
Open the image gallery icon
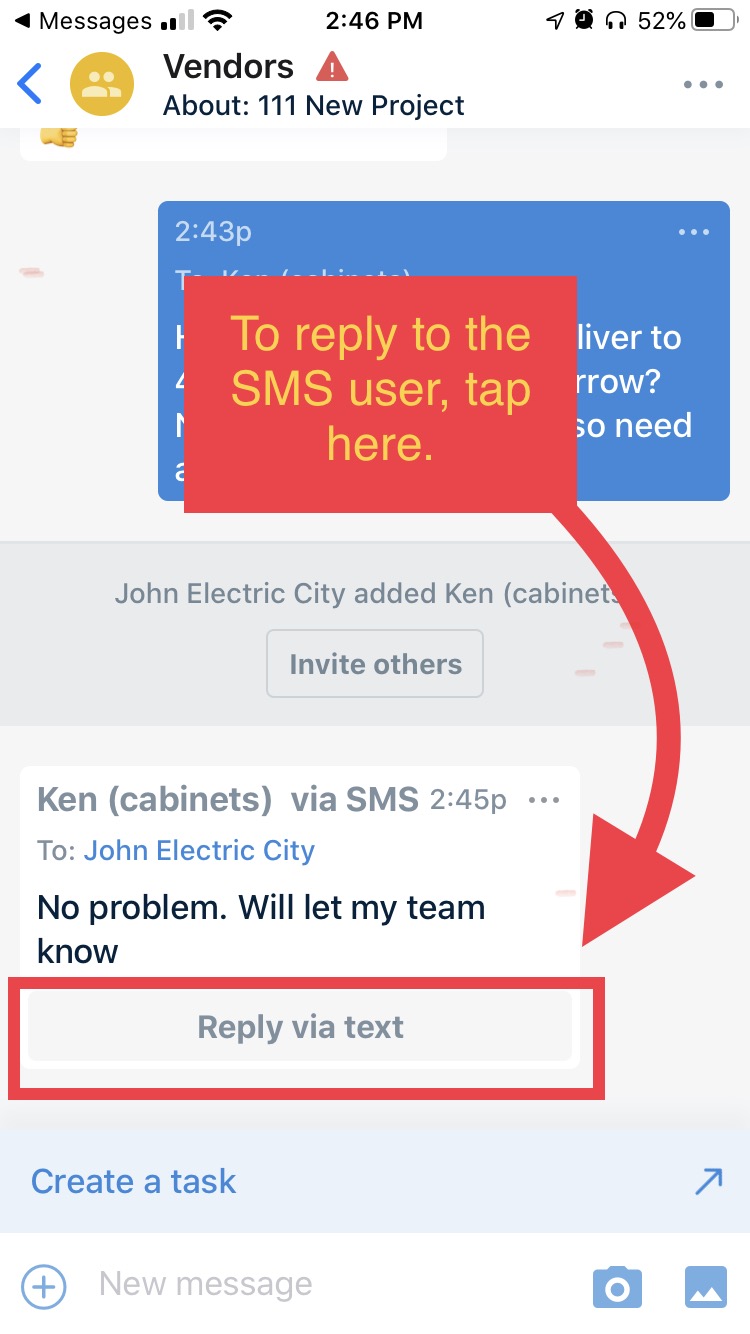click(706, 1287)
